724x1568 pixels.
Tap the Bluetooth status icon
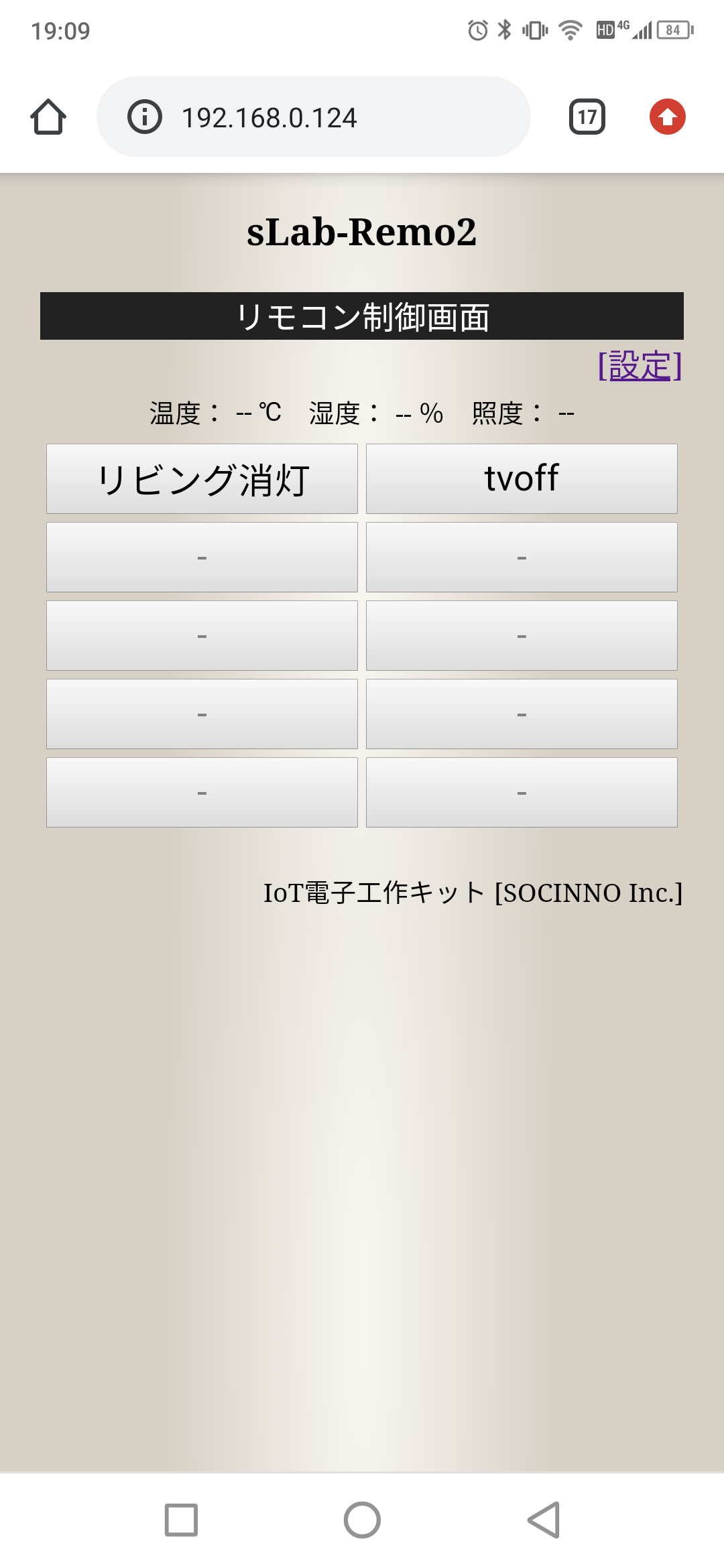pyautogui.click(x=503, y=29)
